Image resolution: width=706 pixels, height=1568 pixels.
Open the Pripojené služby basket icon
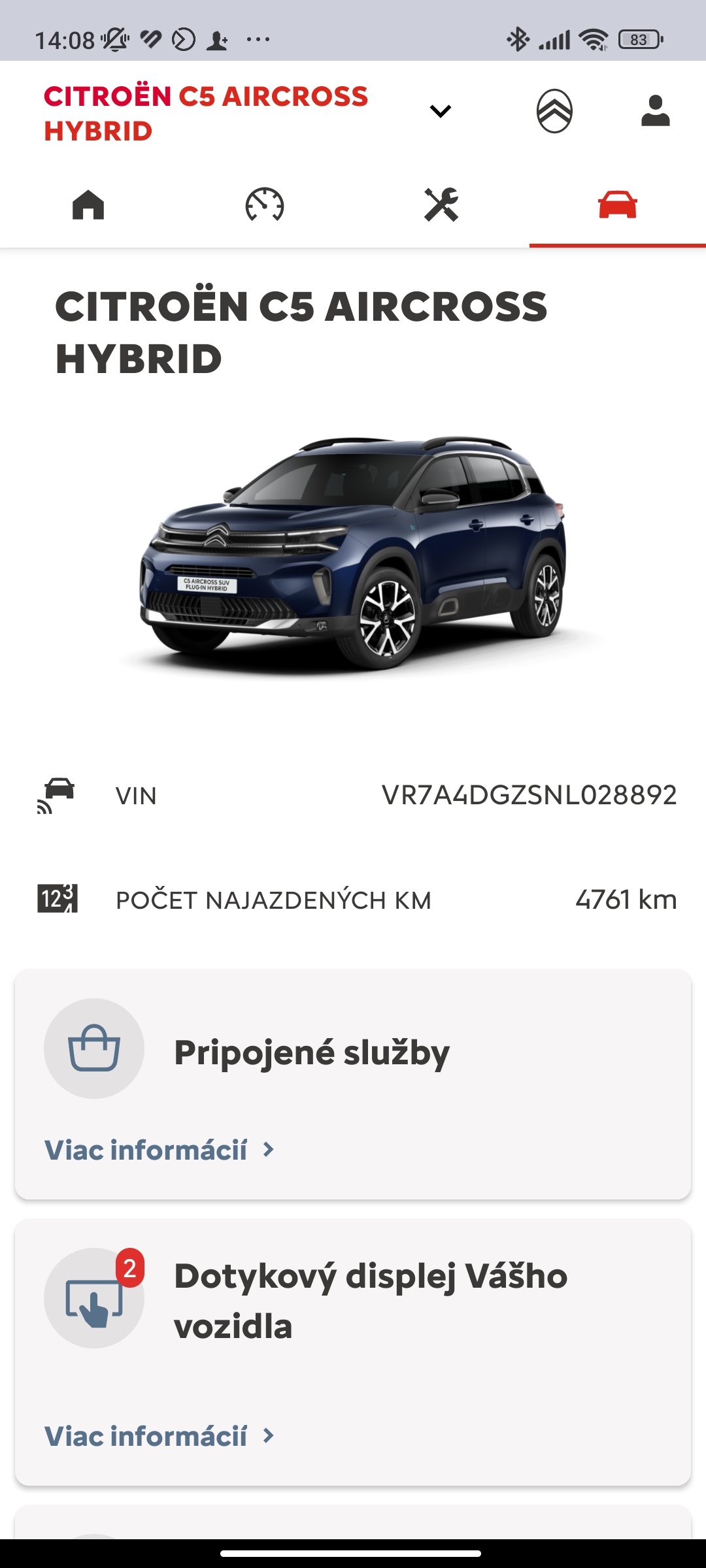tap(94, 1049)
